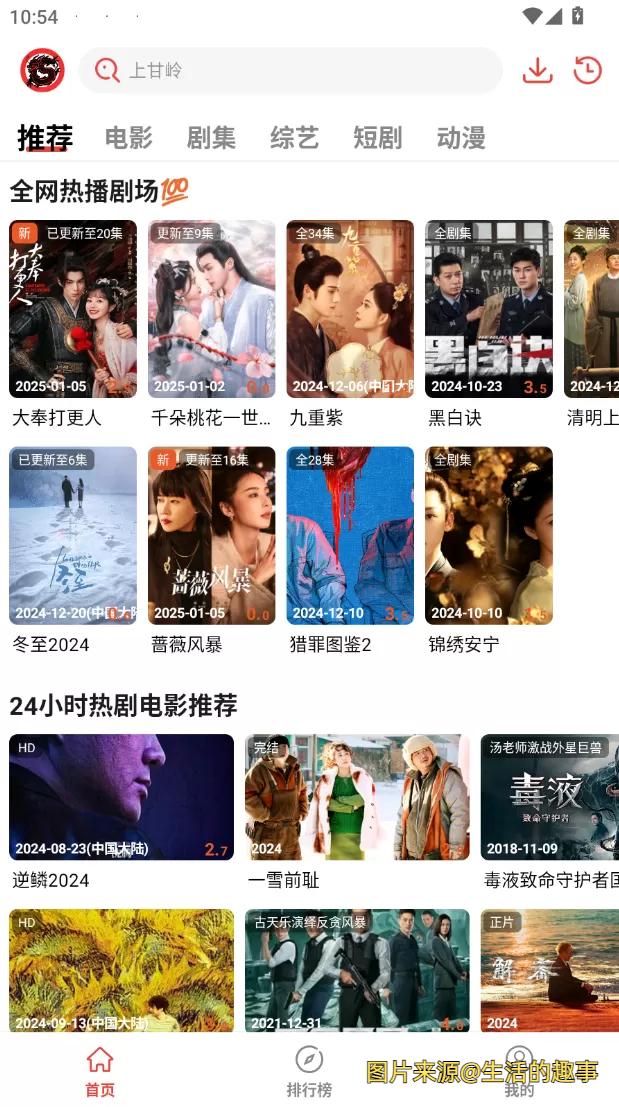Screen dimensions: 619x1107
Task: Switch to the 剧集 tab
Action: pos(211,137)
